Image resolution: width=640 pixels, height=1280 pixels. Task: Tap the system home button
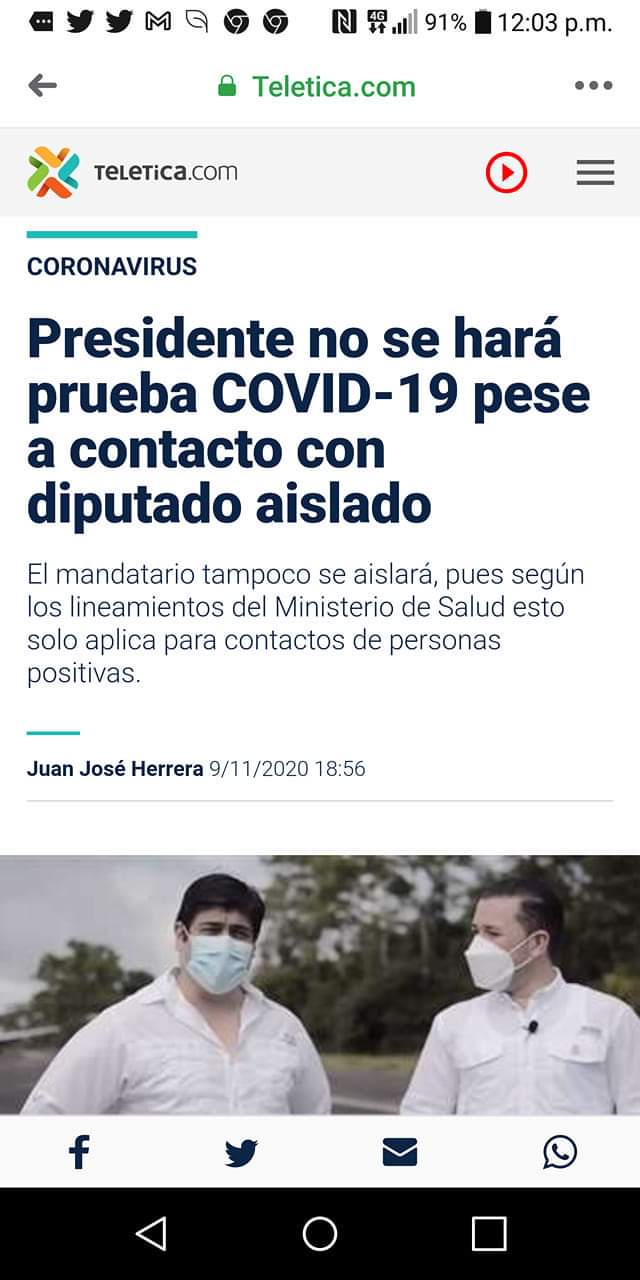coord(320,1233)
